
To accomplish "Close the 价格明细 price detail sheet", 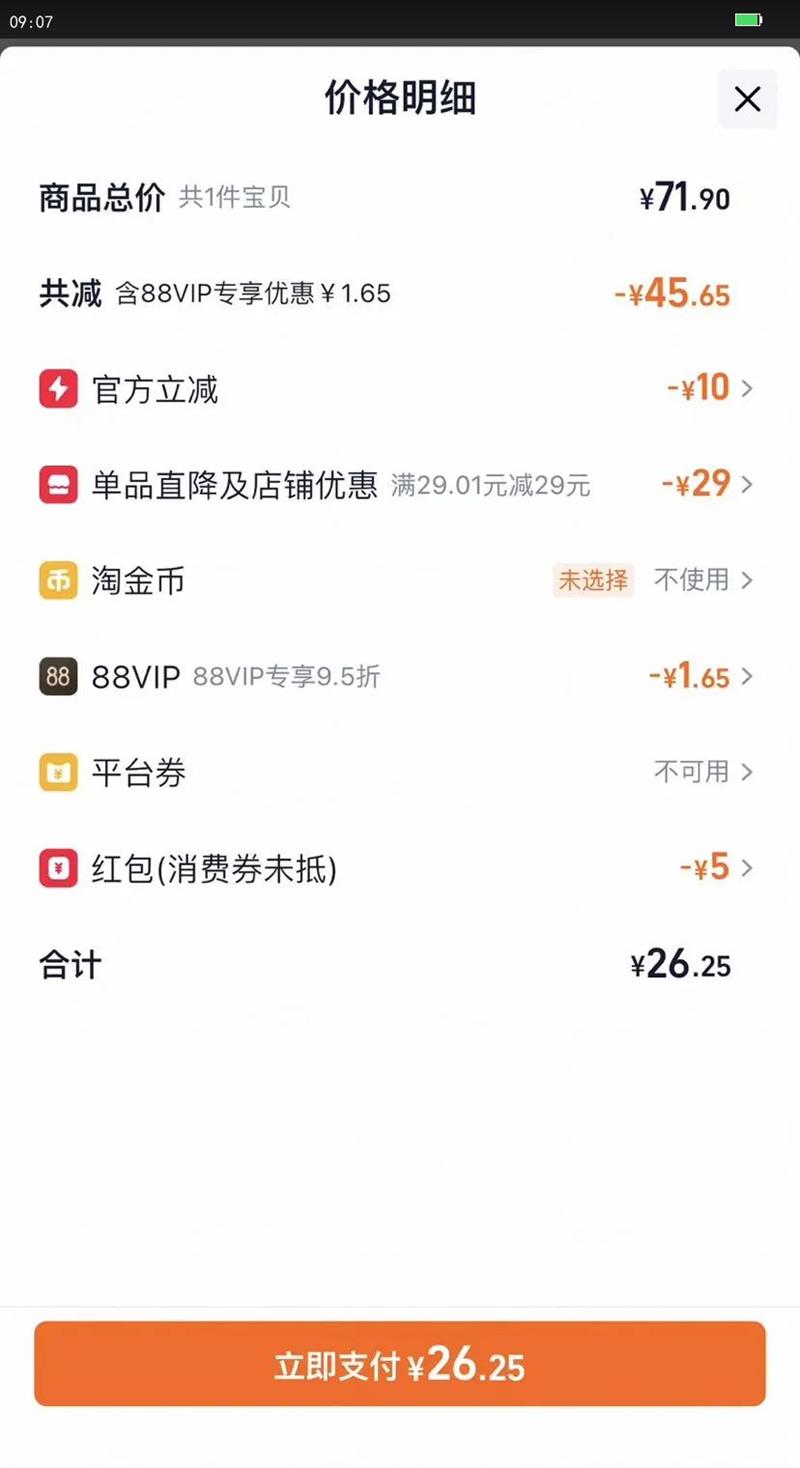I will pos(747,99).
